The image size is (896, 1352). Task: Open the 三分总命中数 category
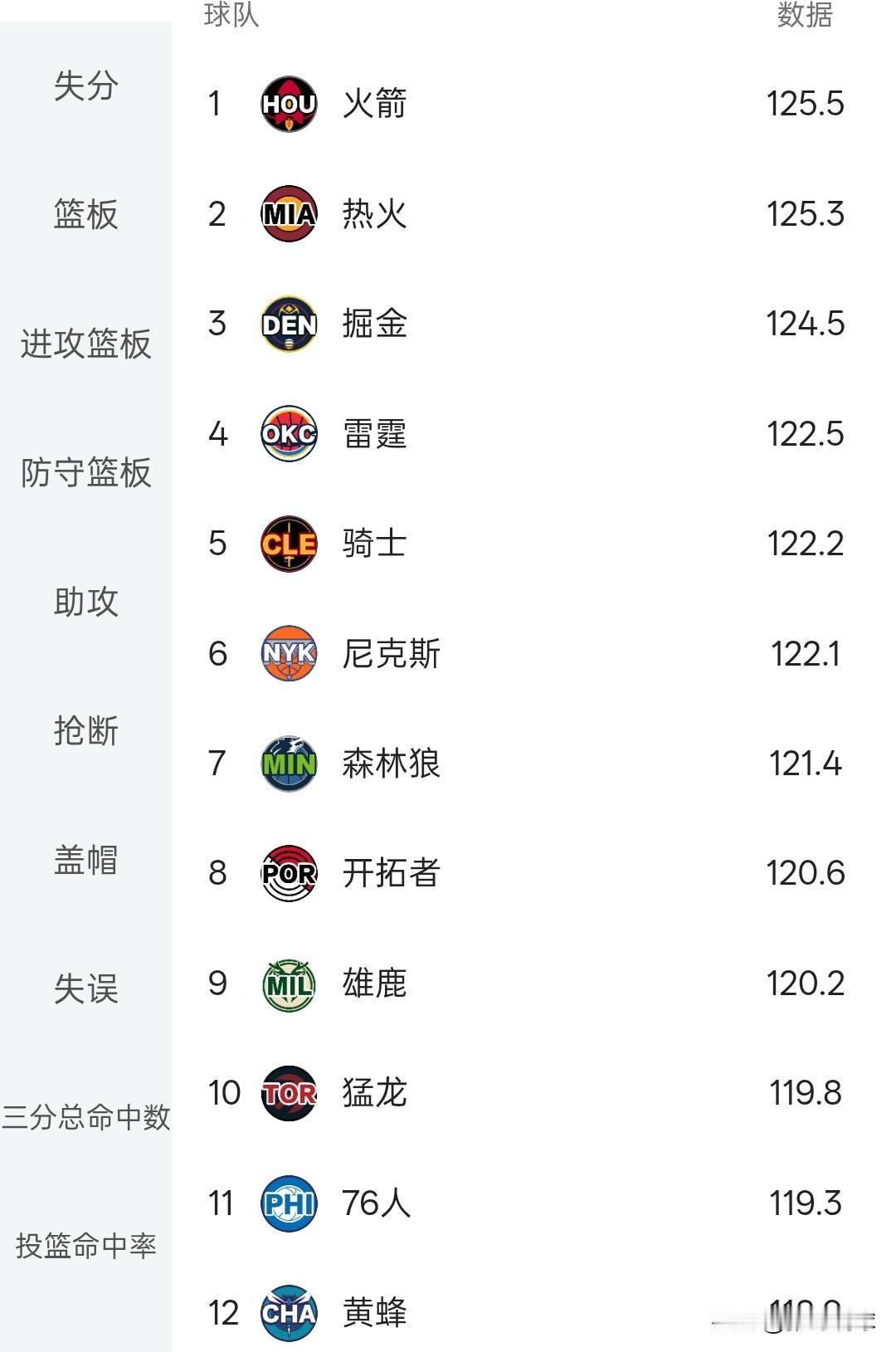click(87, 1119)
